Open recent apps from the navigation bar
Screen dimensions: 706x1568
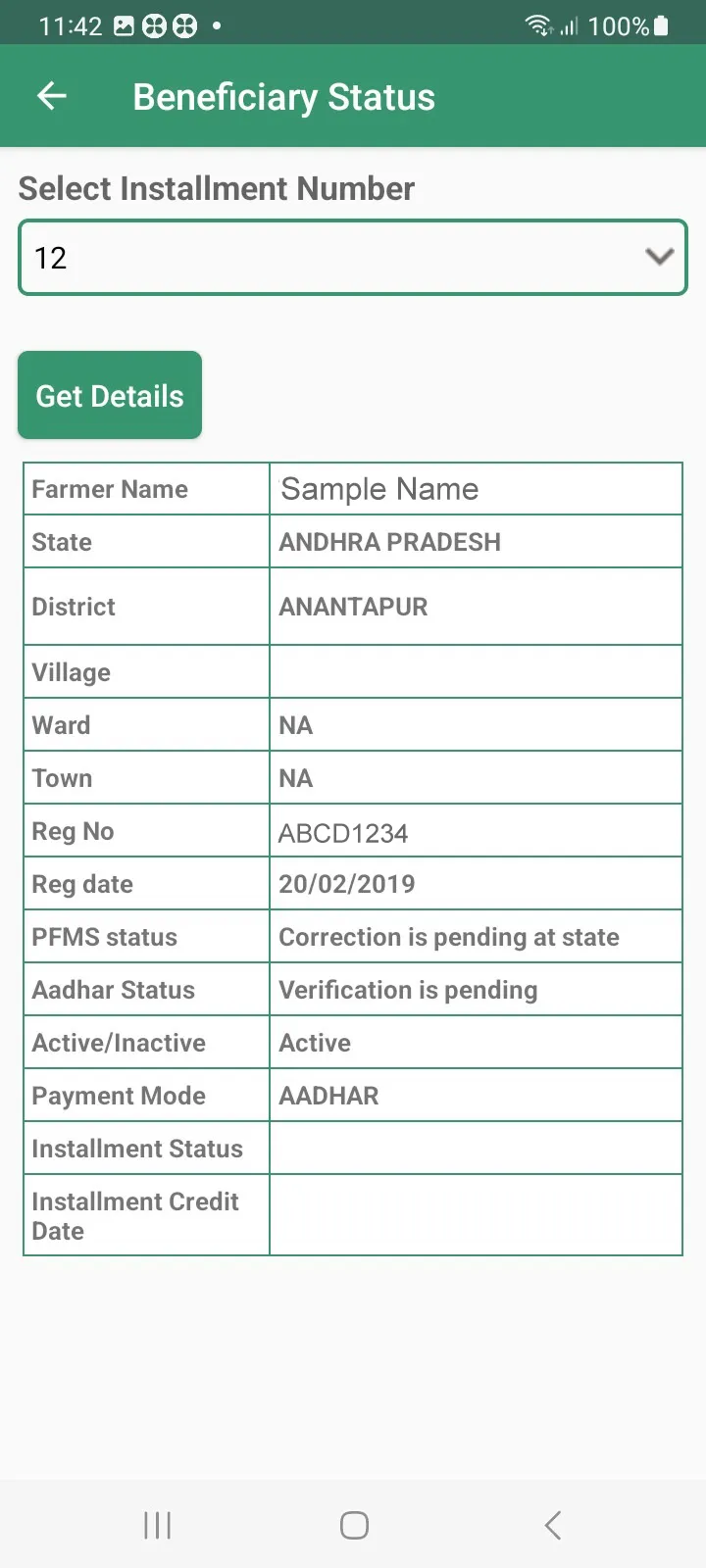157,1525
